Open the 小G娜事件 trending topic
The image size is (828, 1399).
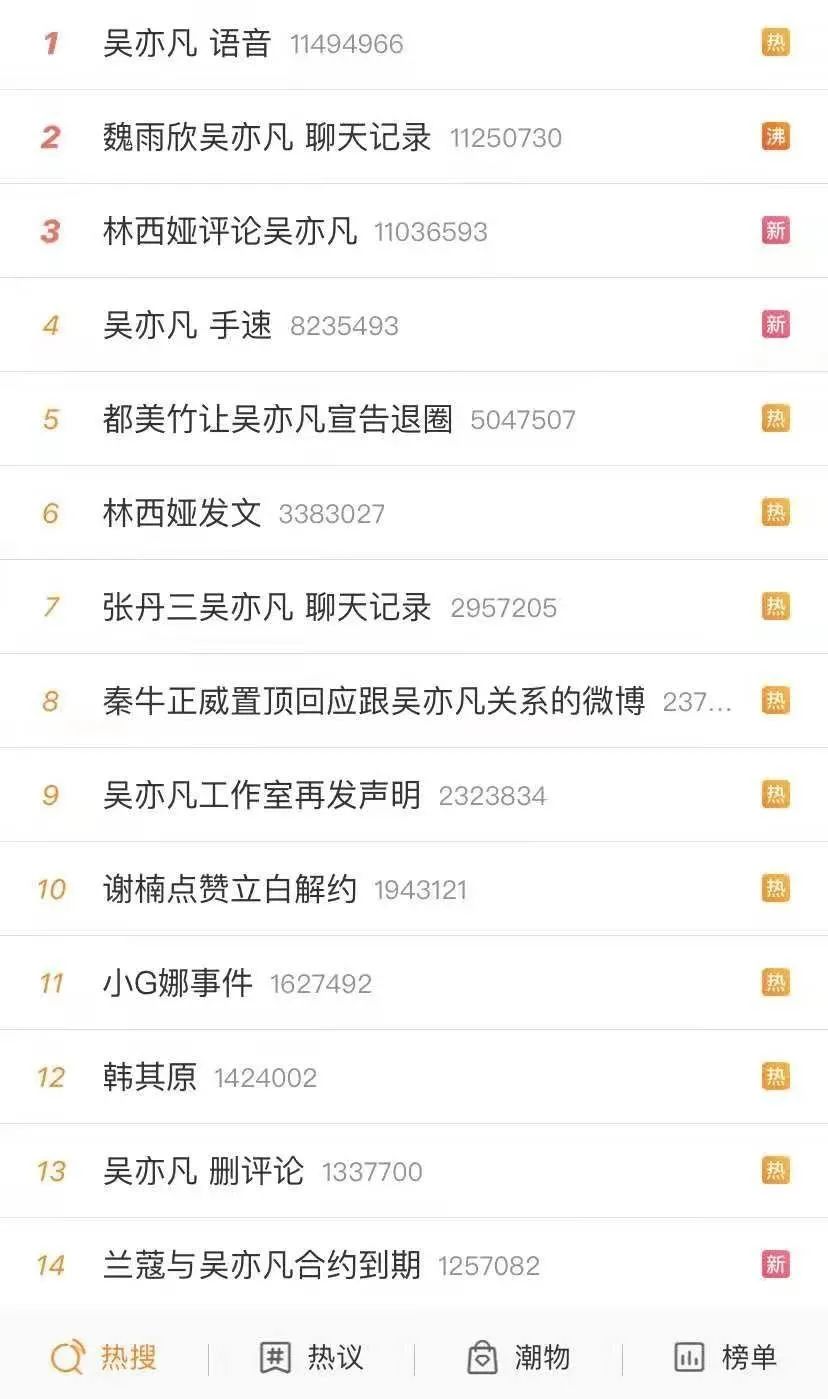click(178, 983)
